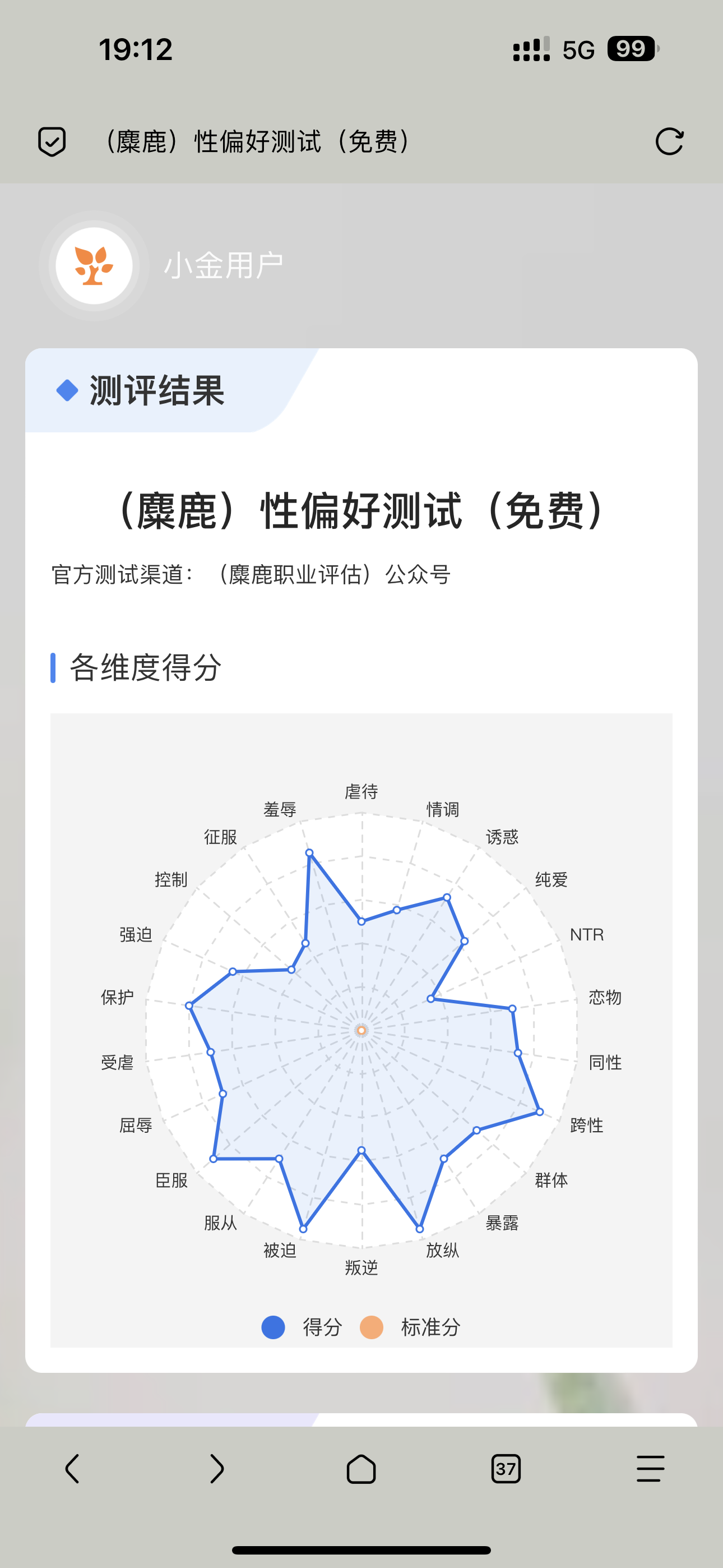This screenshot has height=1568, width=723.
Task: Open the tab switcher showing 37 tabs
Action: [506, 1469]
